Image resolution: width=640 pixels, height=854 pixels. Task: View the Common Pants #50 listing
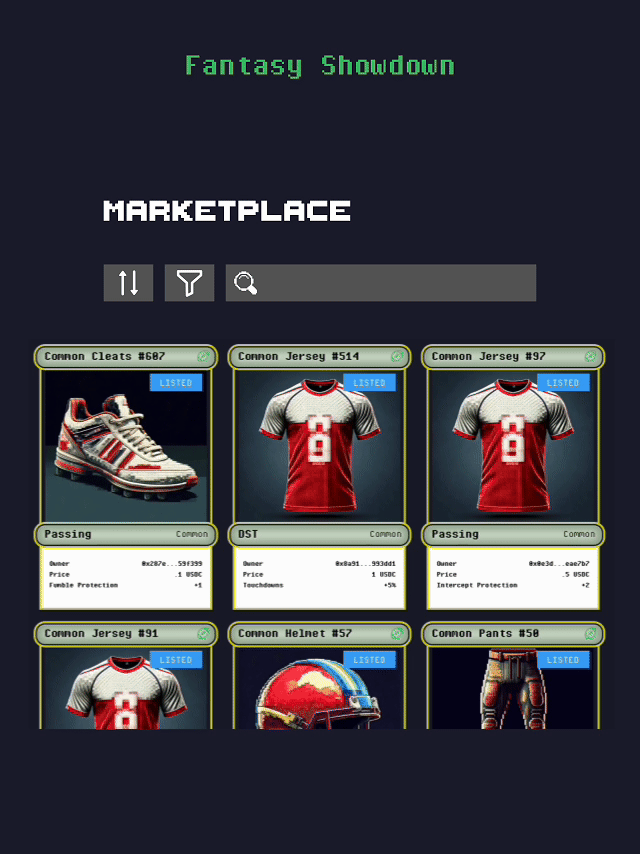[x=513, y=685]
